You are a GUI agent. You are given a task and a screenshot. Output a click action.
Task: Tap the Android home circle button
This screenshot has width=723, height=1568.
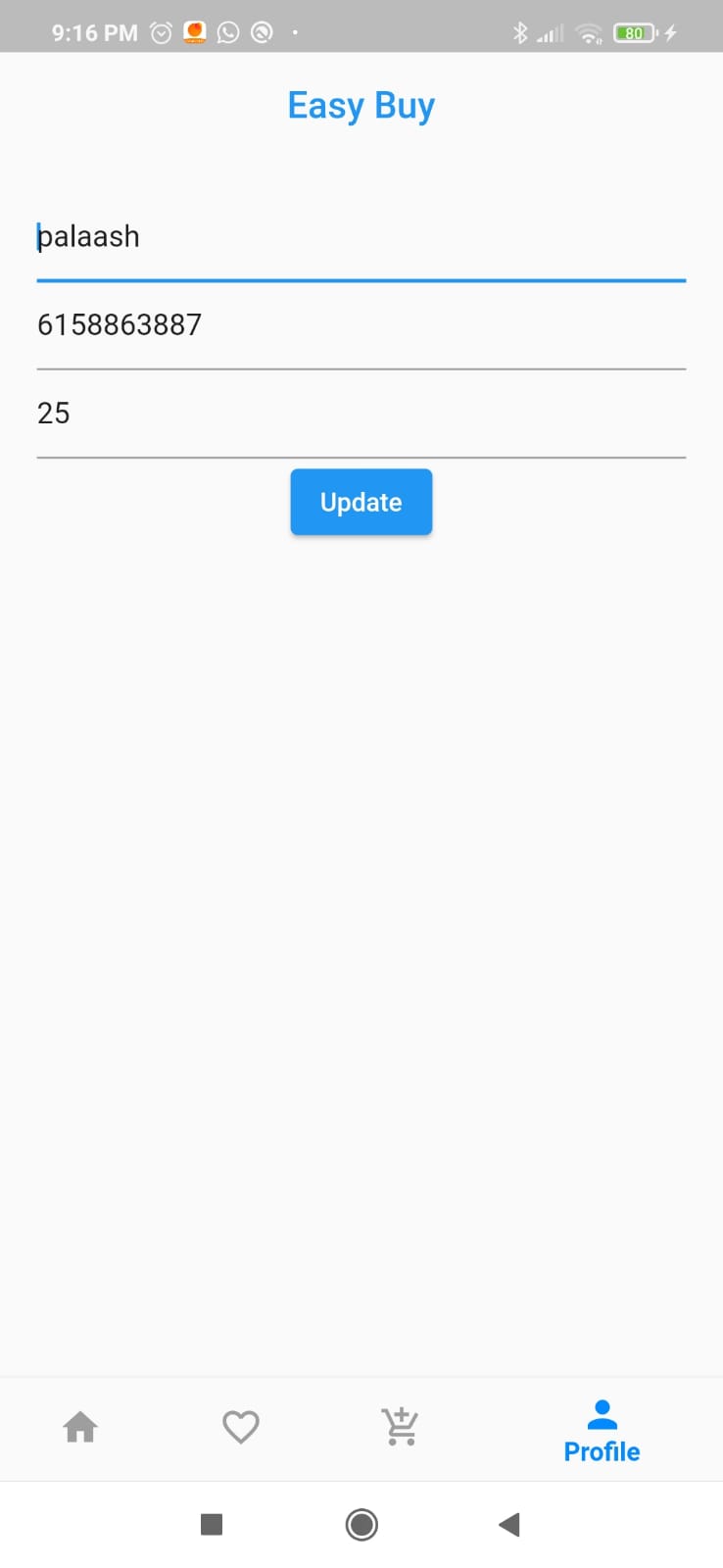coord(361,1525)
